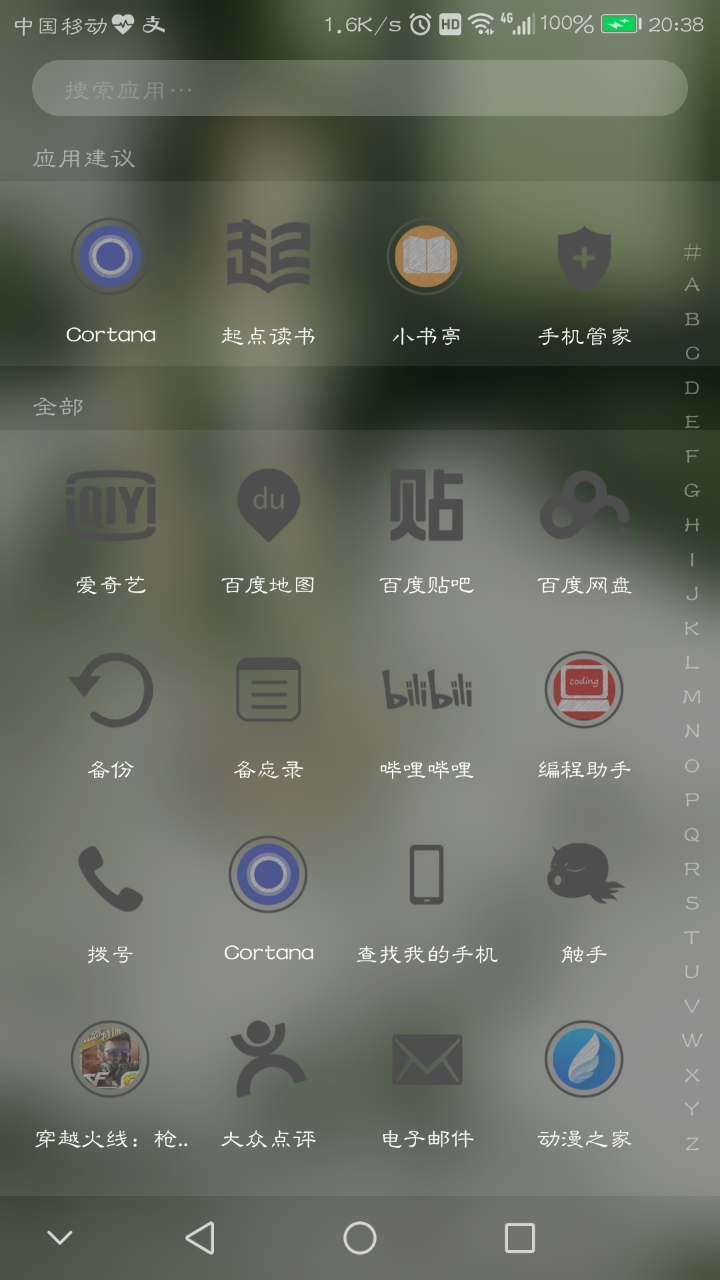
Task: Open 查找我的手机 find my phone
Action: tap(426, 873)
